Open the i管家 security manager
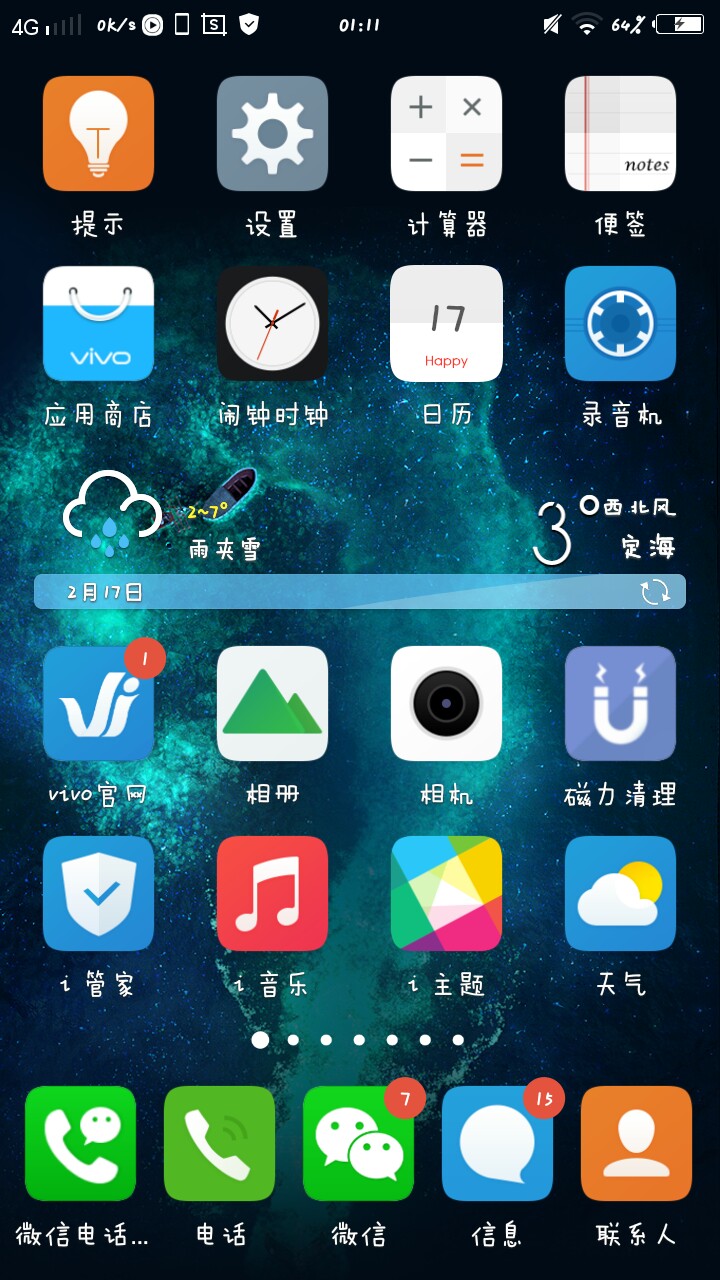The width and height of the screenshot is (720, 1280). click(98, 893)
